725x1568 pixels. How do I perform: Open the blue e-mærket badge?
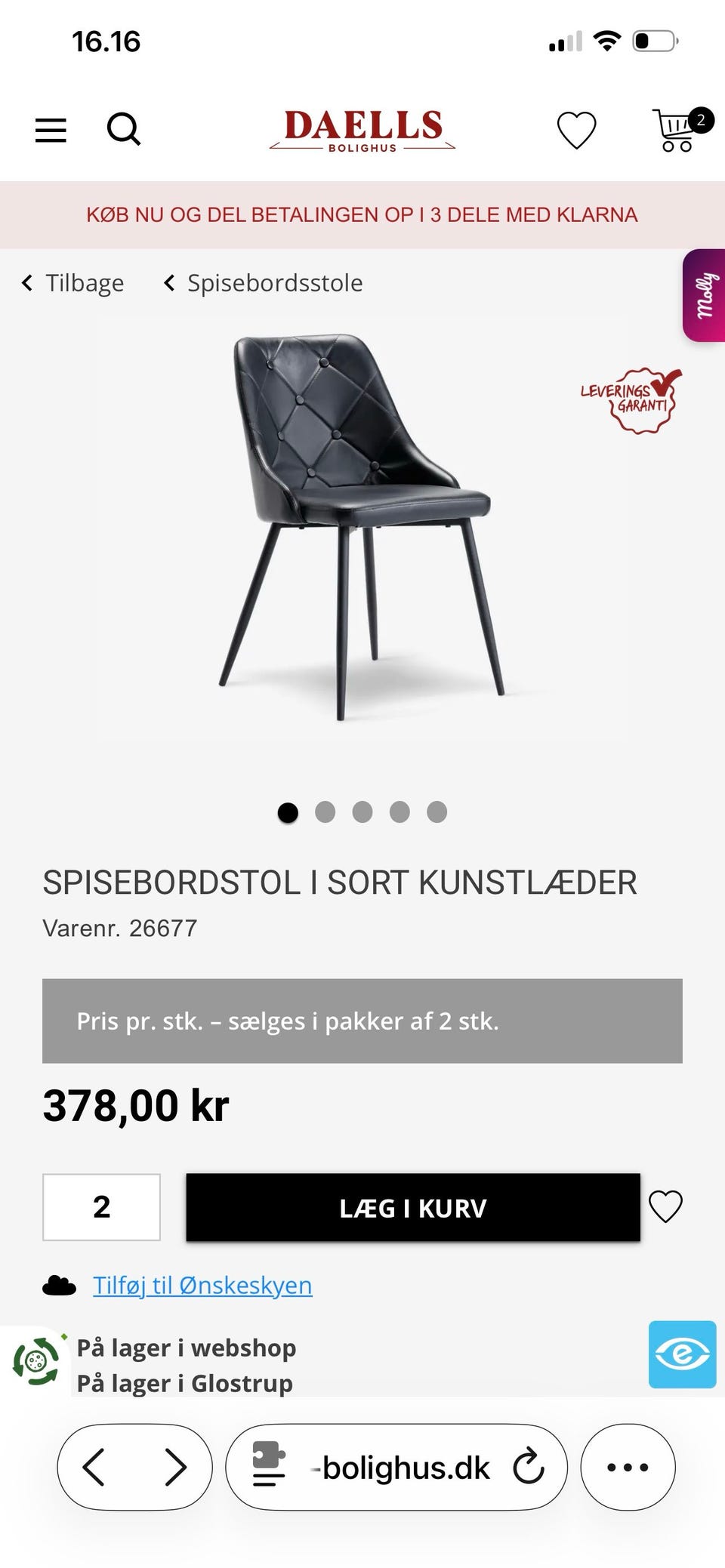point(682,1354)
